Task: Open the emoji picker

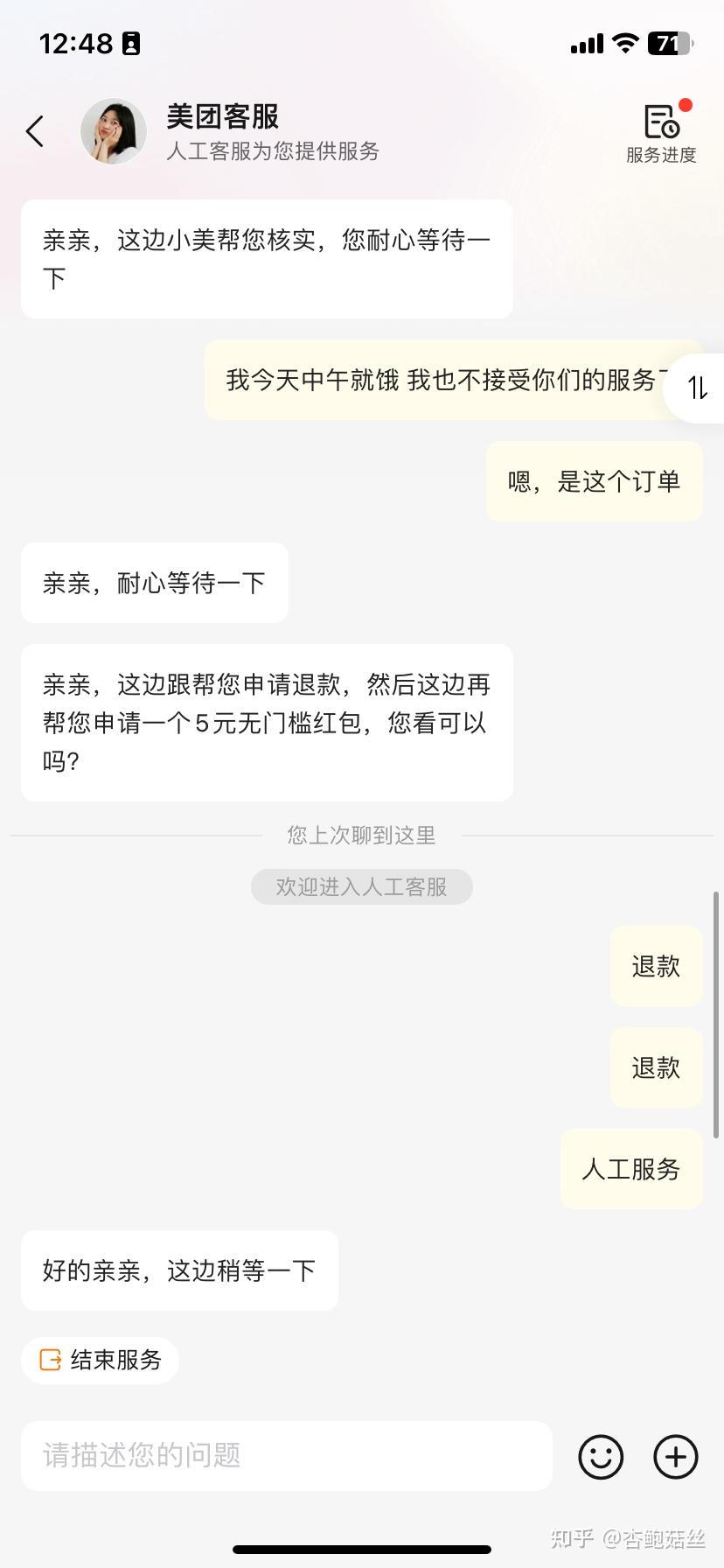Action: pos(601,1457)
